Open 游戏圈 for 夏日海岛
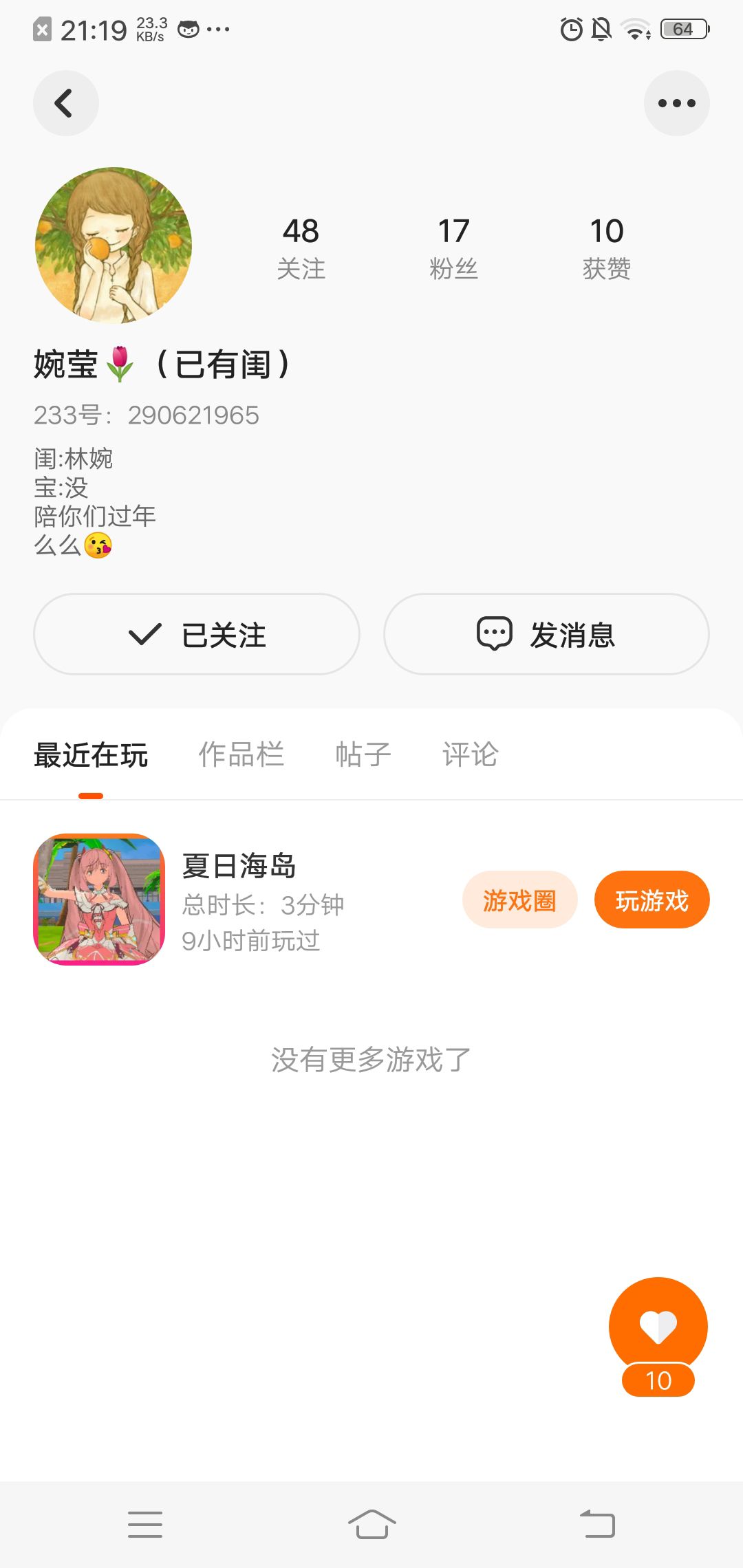The width and height of the screenshot is (743, 1568). tap(519, 900)
